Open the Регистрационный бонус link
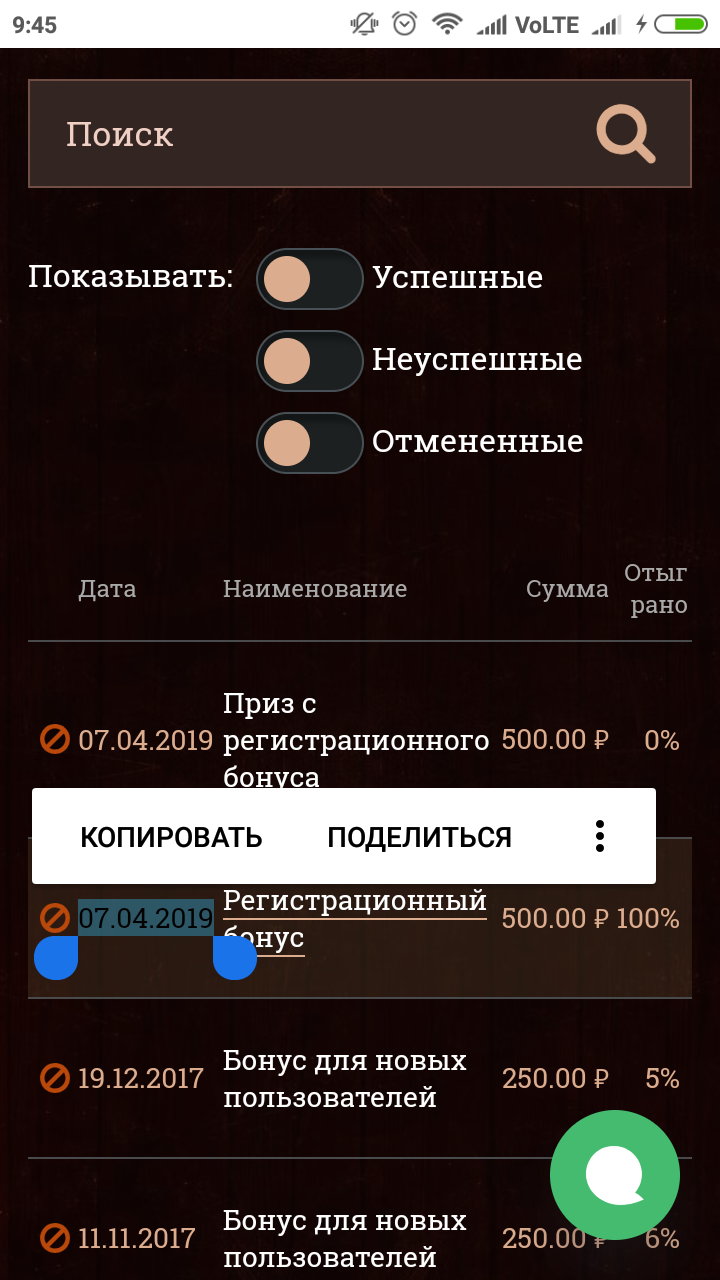This screenshot has height=1280, width=720. point(354,904)
